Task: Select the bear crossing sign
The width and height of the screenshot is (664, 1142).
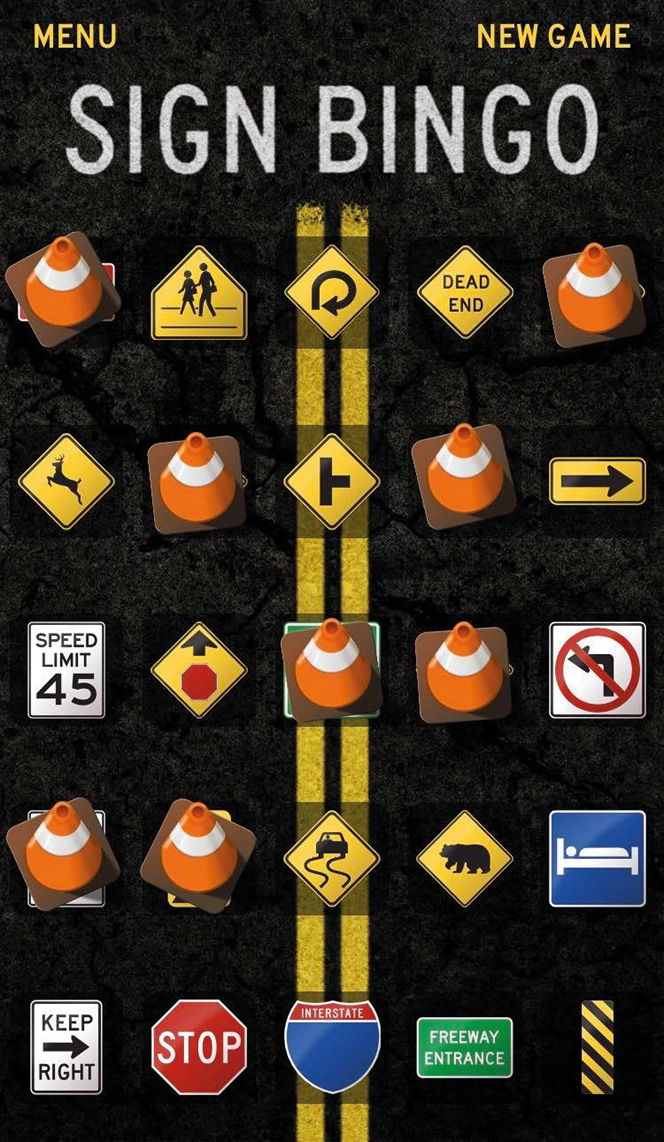Action: [x=465, y=859]
